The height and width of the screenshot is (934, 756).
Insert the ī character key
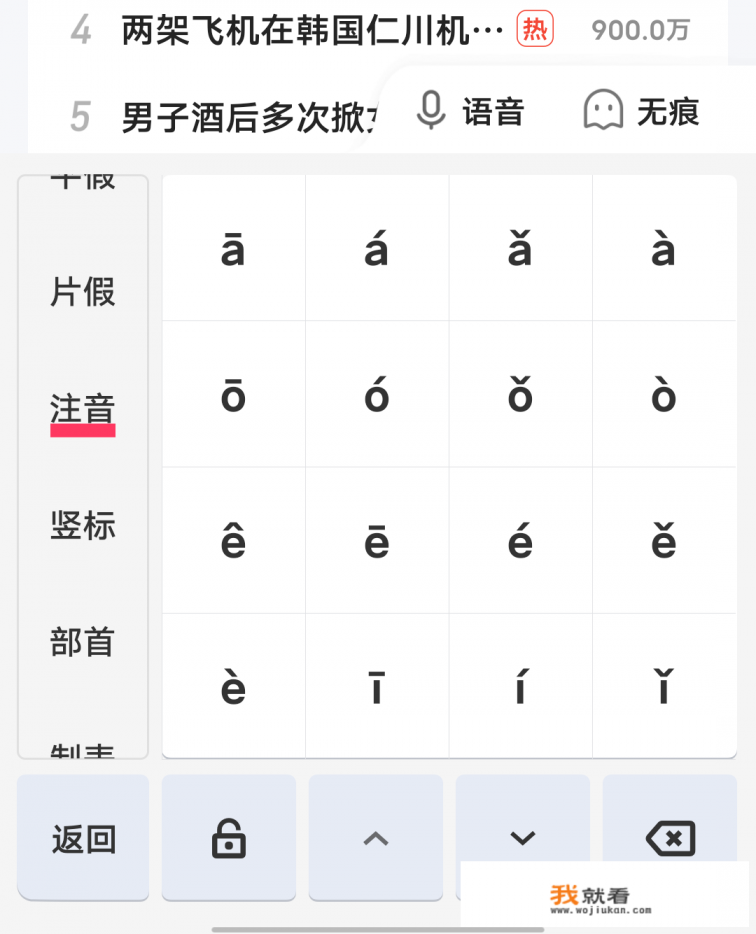click(377, 686)
